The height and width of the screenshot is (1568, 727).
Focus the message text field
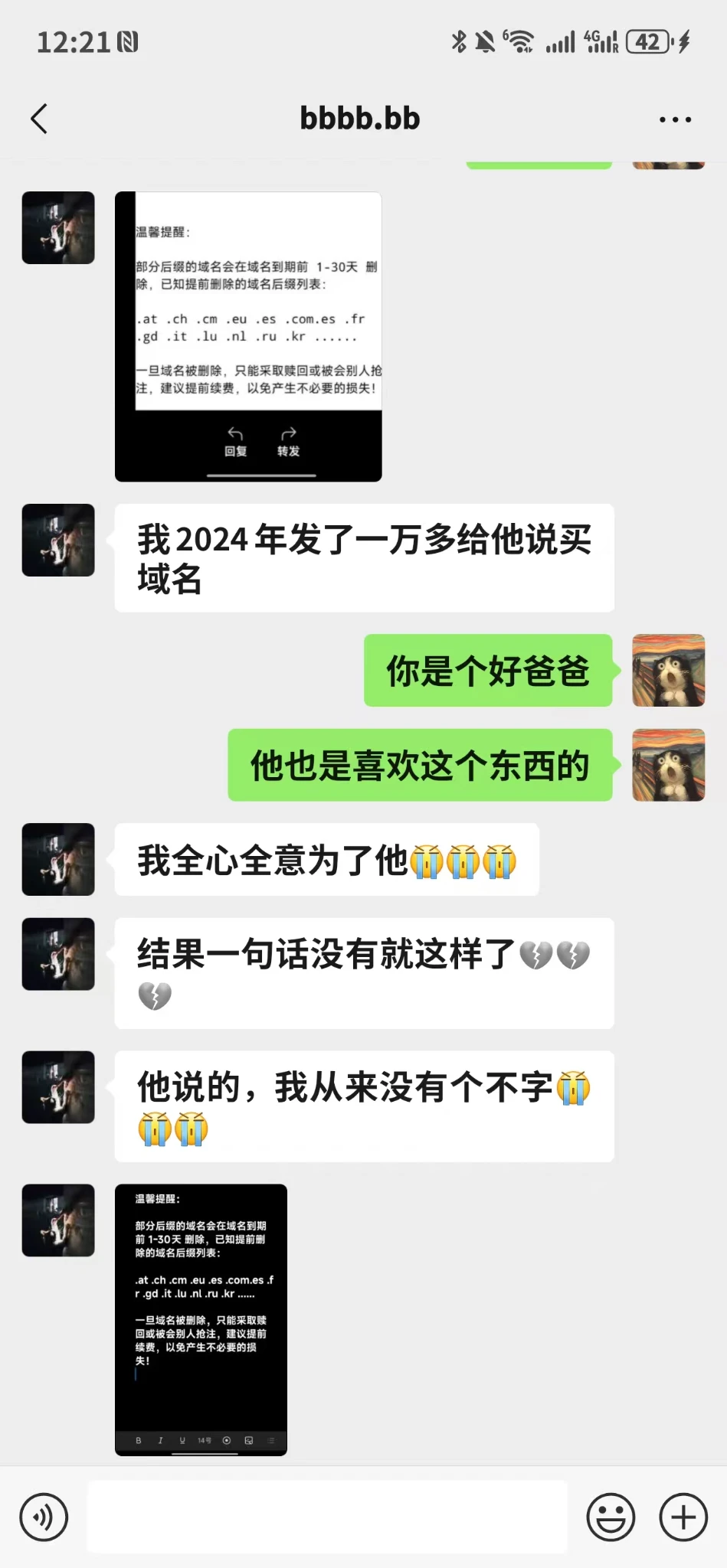[x=327, y=1517]
